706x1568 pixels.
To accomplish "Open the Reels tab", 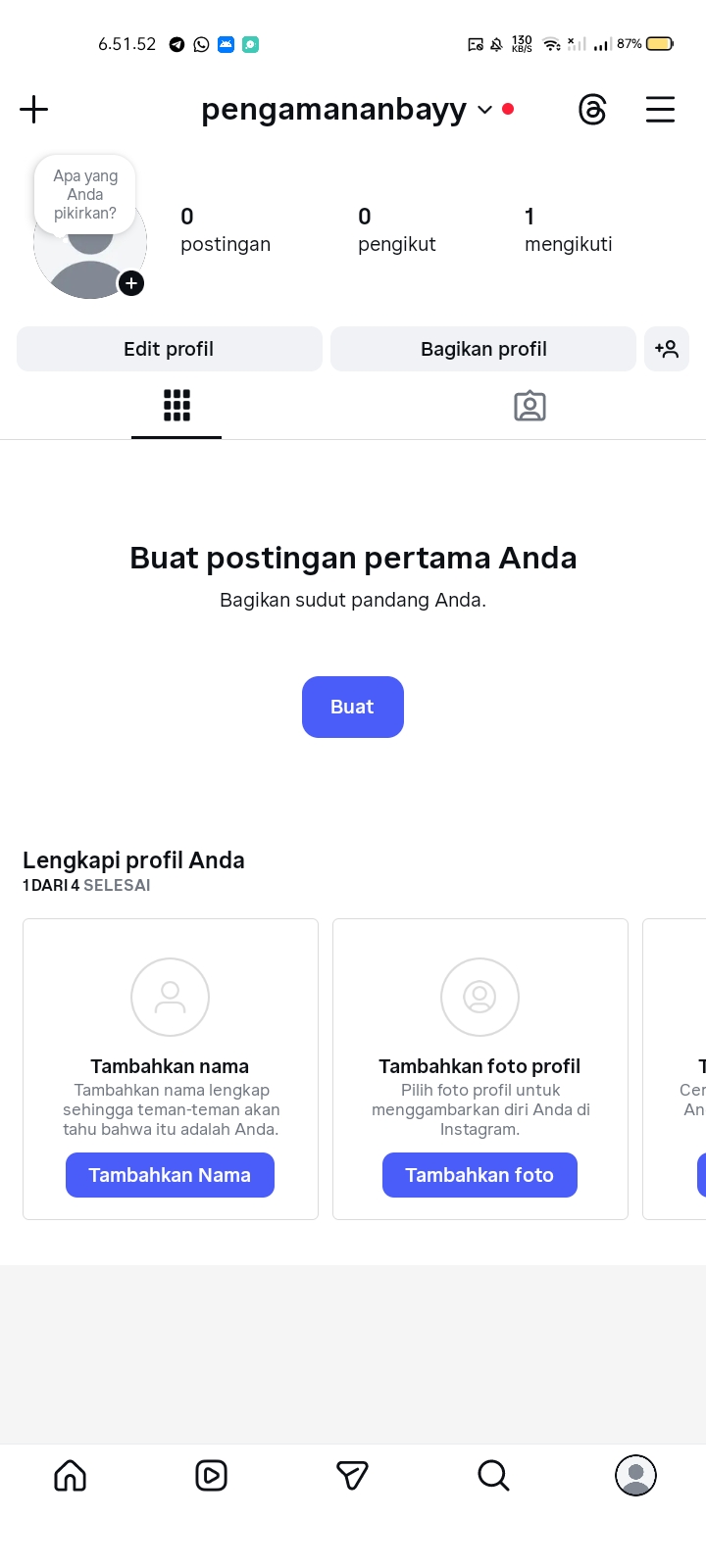I will [x=211, y=1475].
